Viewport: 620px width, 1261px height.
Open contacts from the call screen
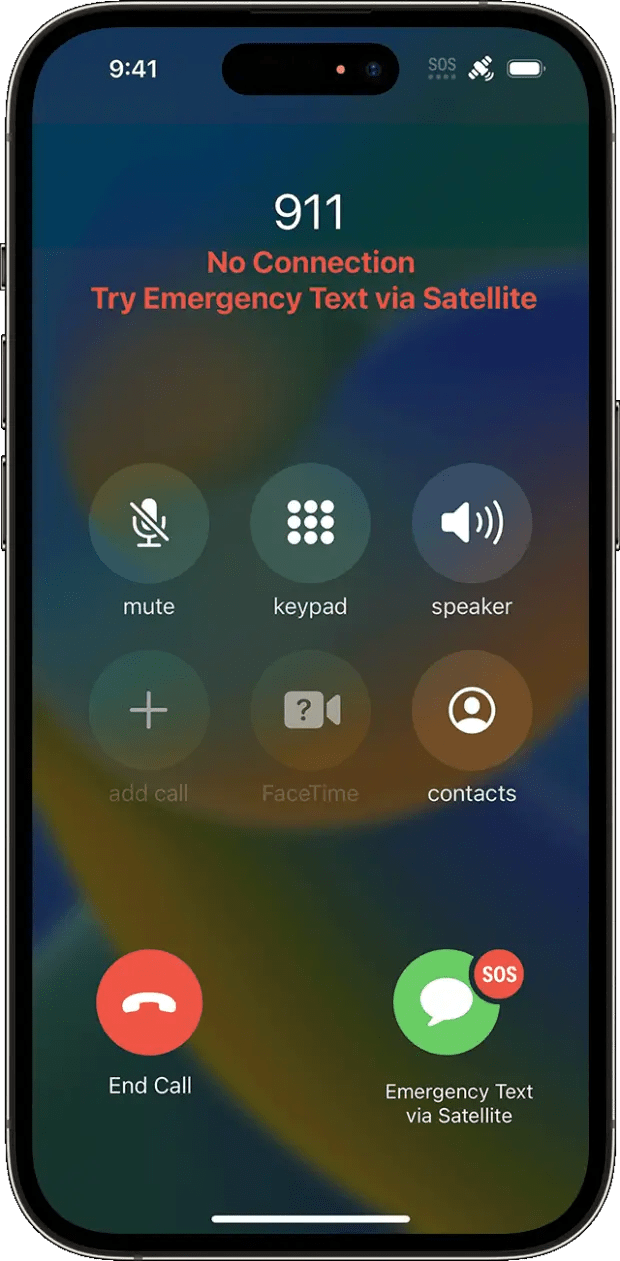[x=471, y=710]
